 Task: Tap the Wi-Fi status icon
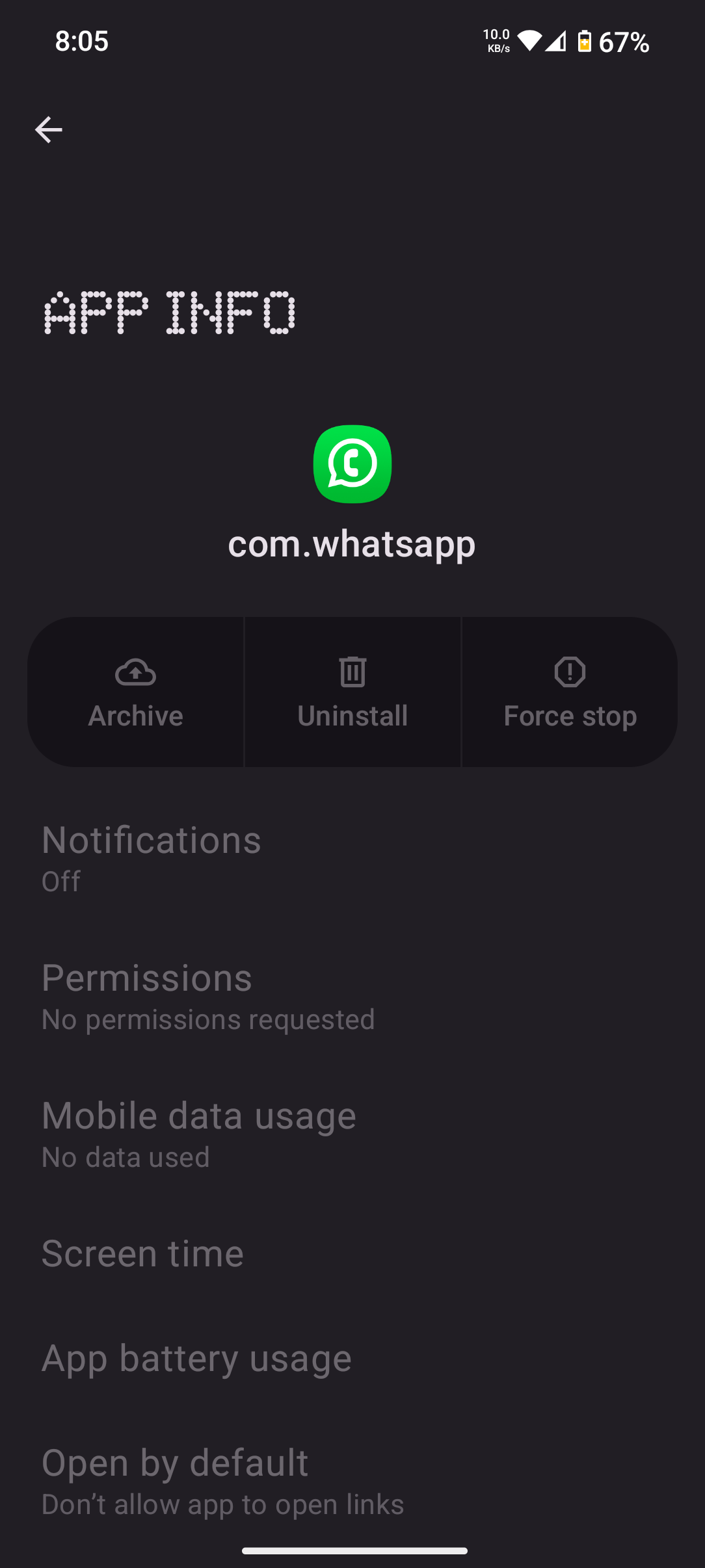tap(531, 41)
